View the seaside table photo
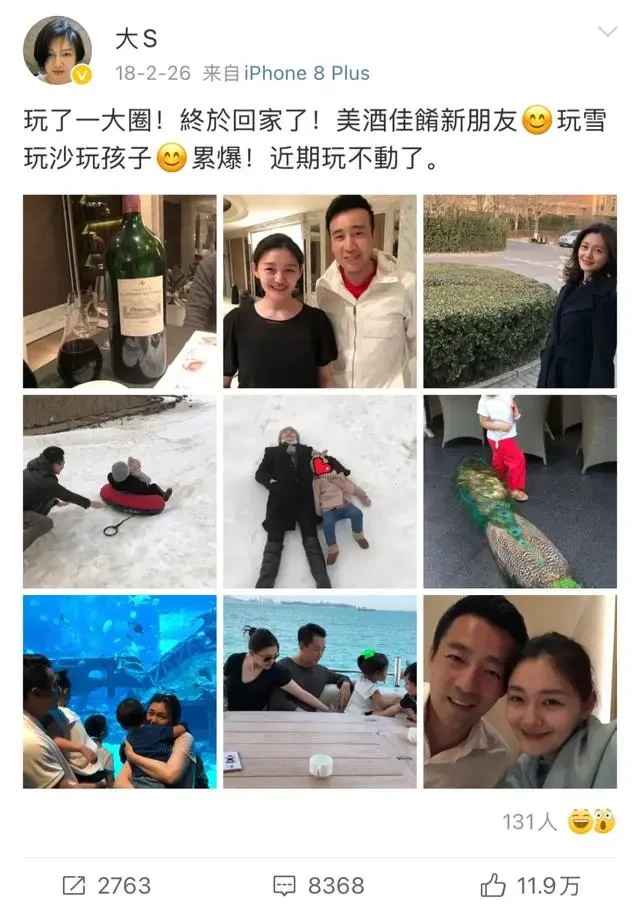Screen dimensions: 640x915 point(319,691)
